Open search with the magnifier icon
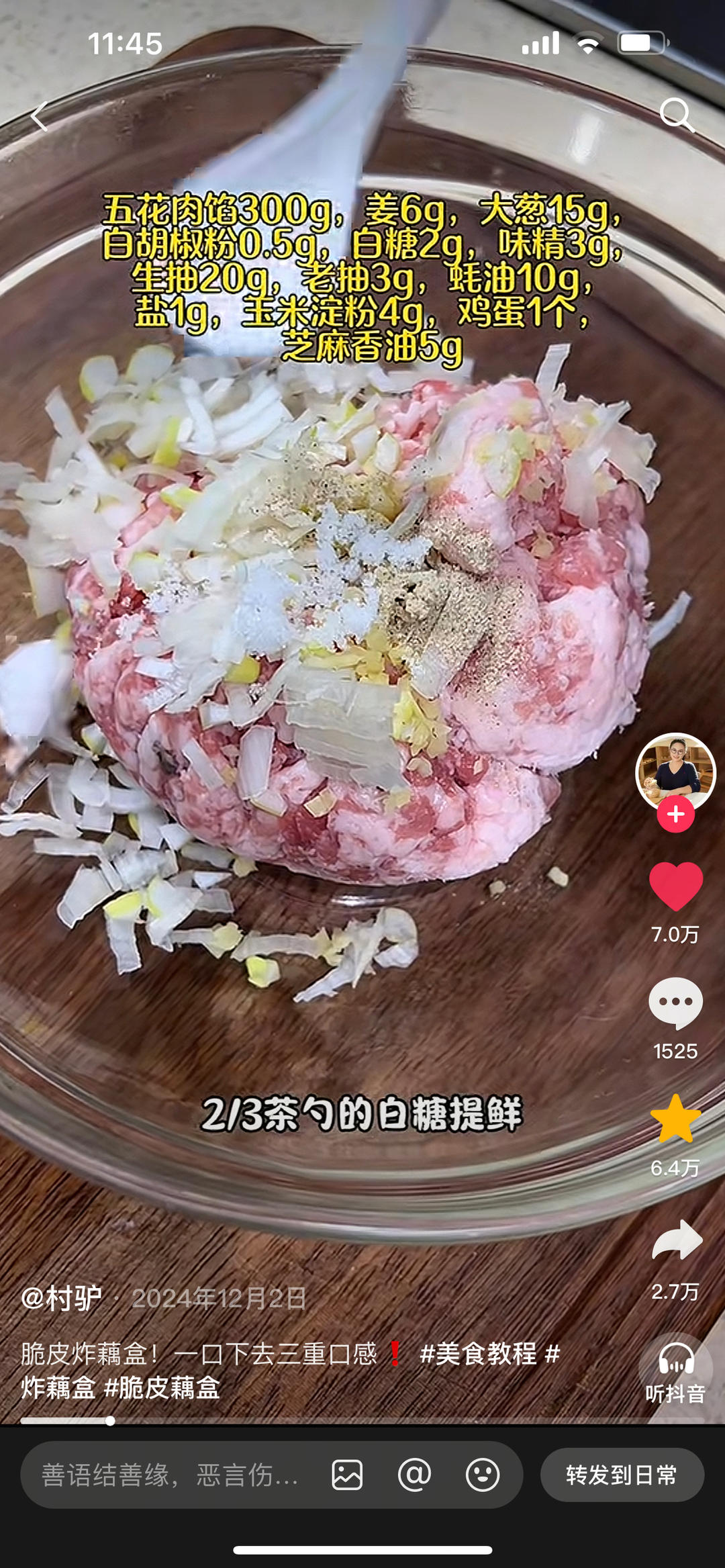This screenshot has height=1568, width=725. pyautogui.click(x=676, y=116)
